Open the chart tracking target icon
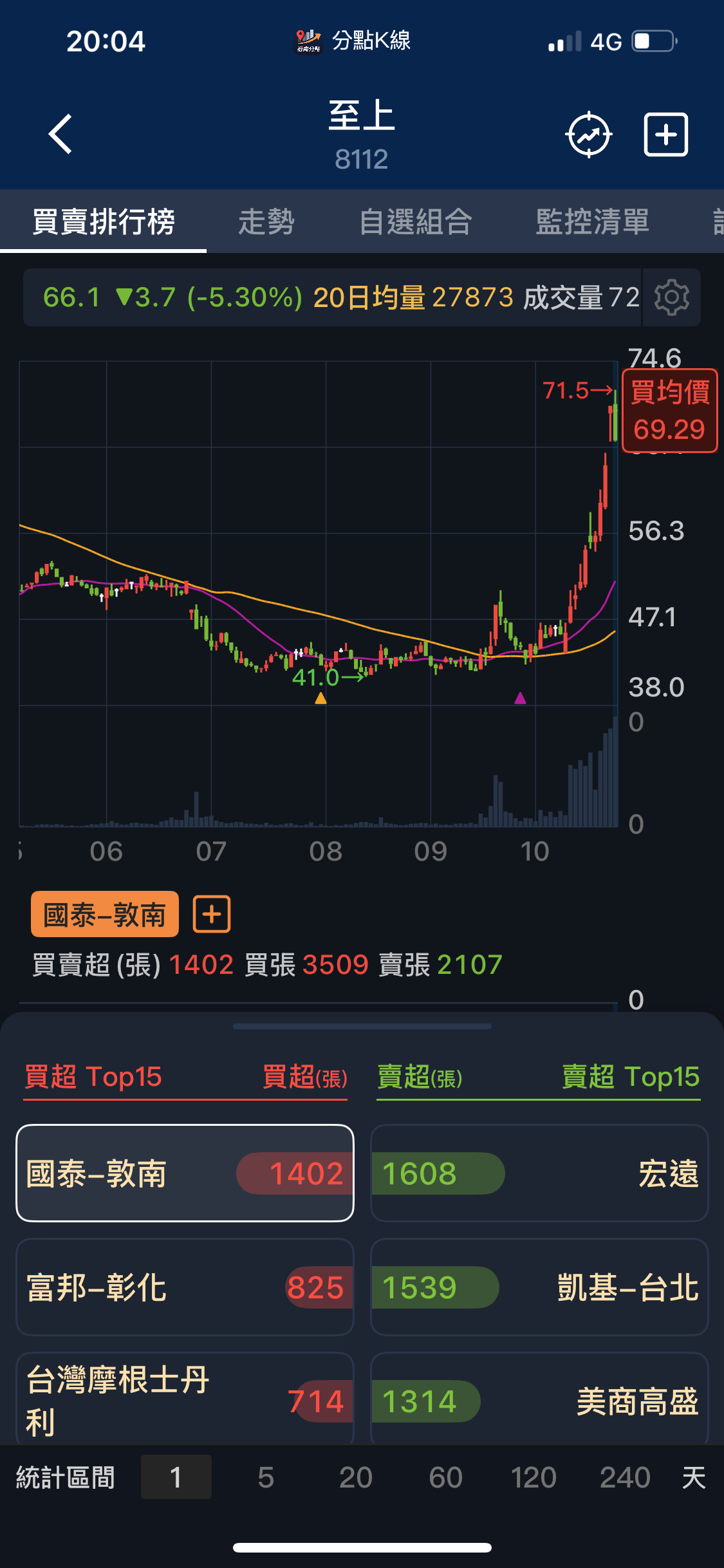The image size is (724, 1568). point(588,135)
